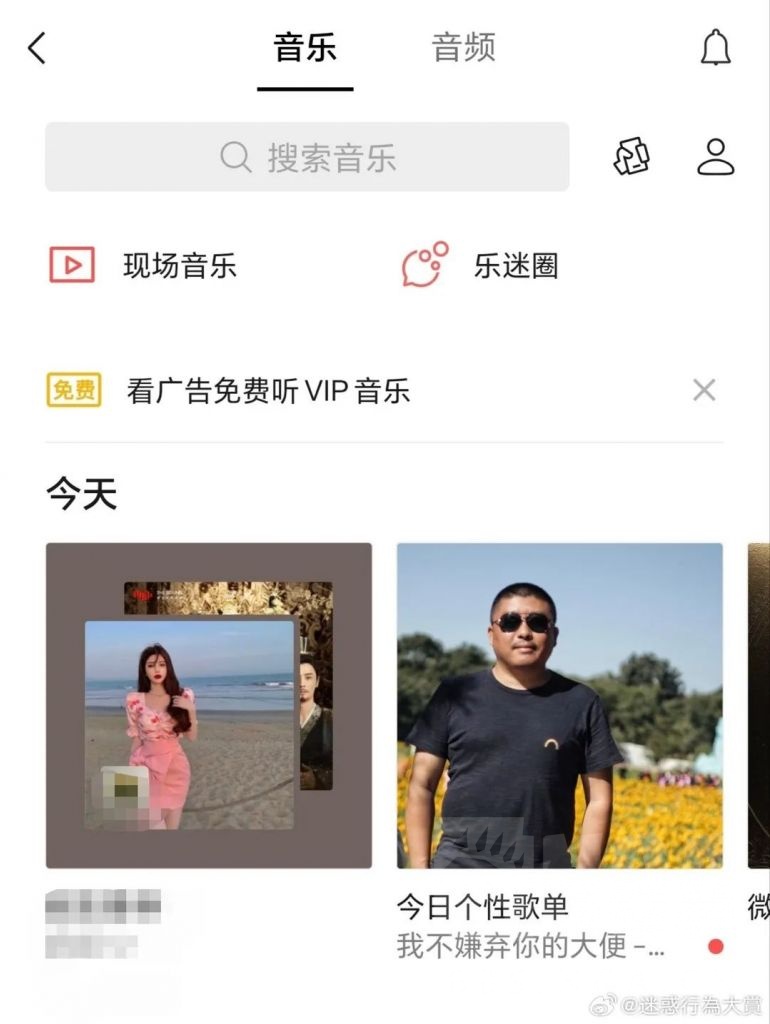Open 现场音乐
Screen dimensions: 770x1024
(143, 266)
